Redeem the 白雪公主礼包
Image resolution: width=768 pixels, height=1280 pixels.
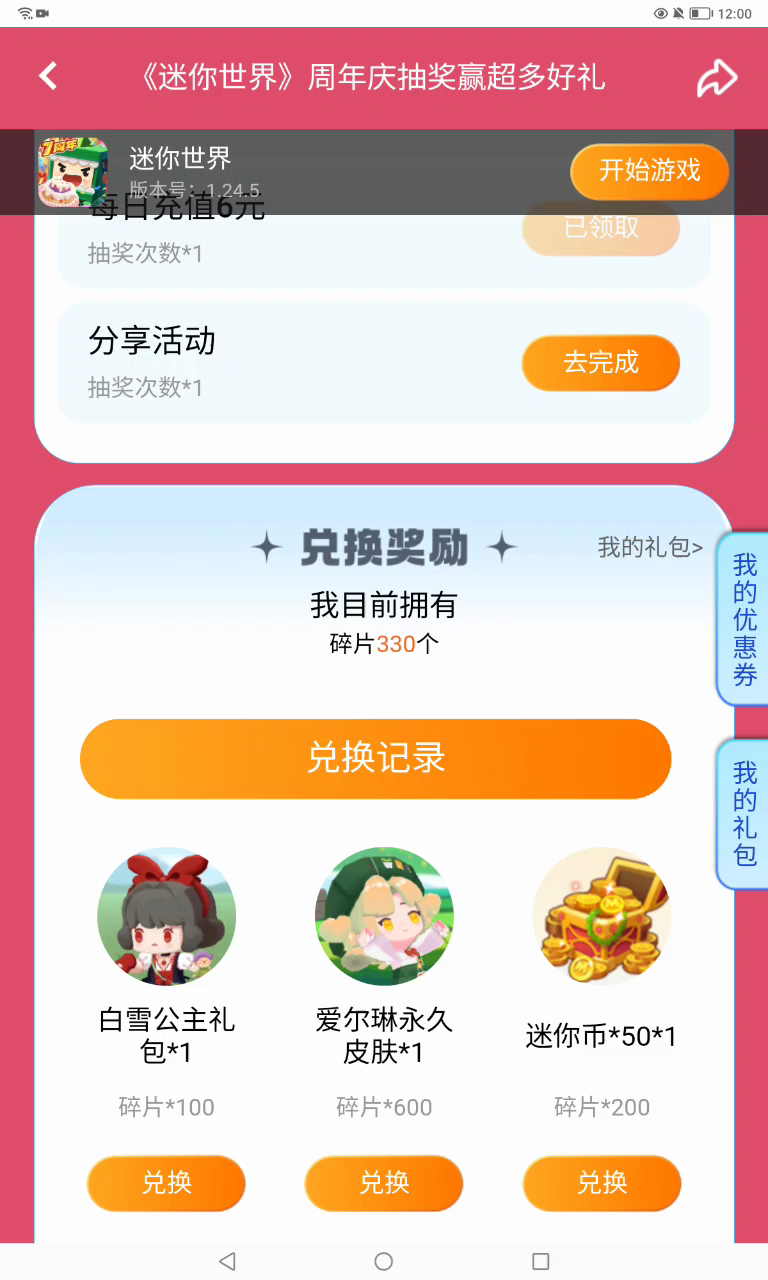tap(166, 1183)
